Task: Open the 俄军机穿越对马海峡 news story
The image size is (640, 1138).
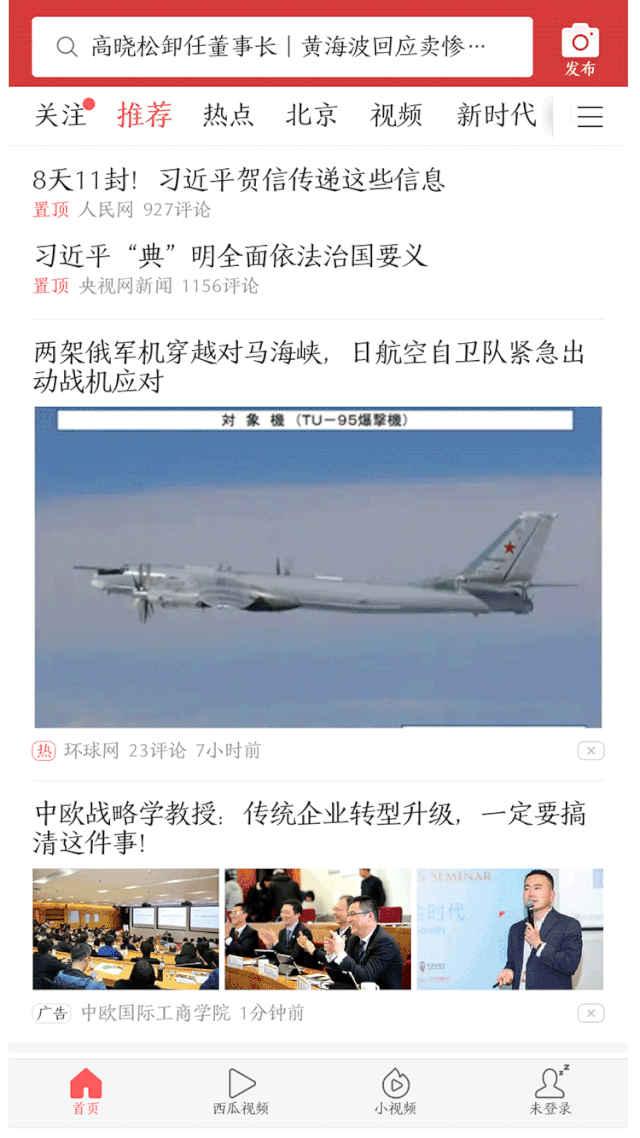Action: (x=310, y=367)
